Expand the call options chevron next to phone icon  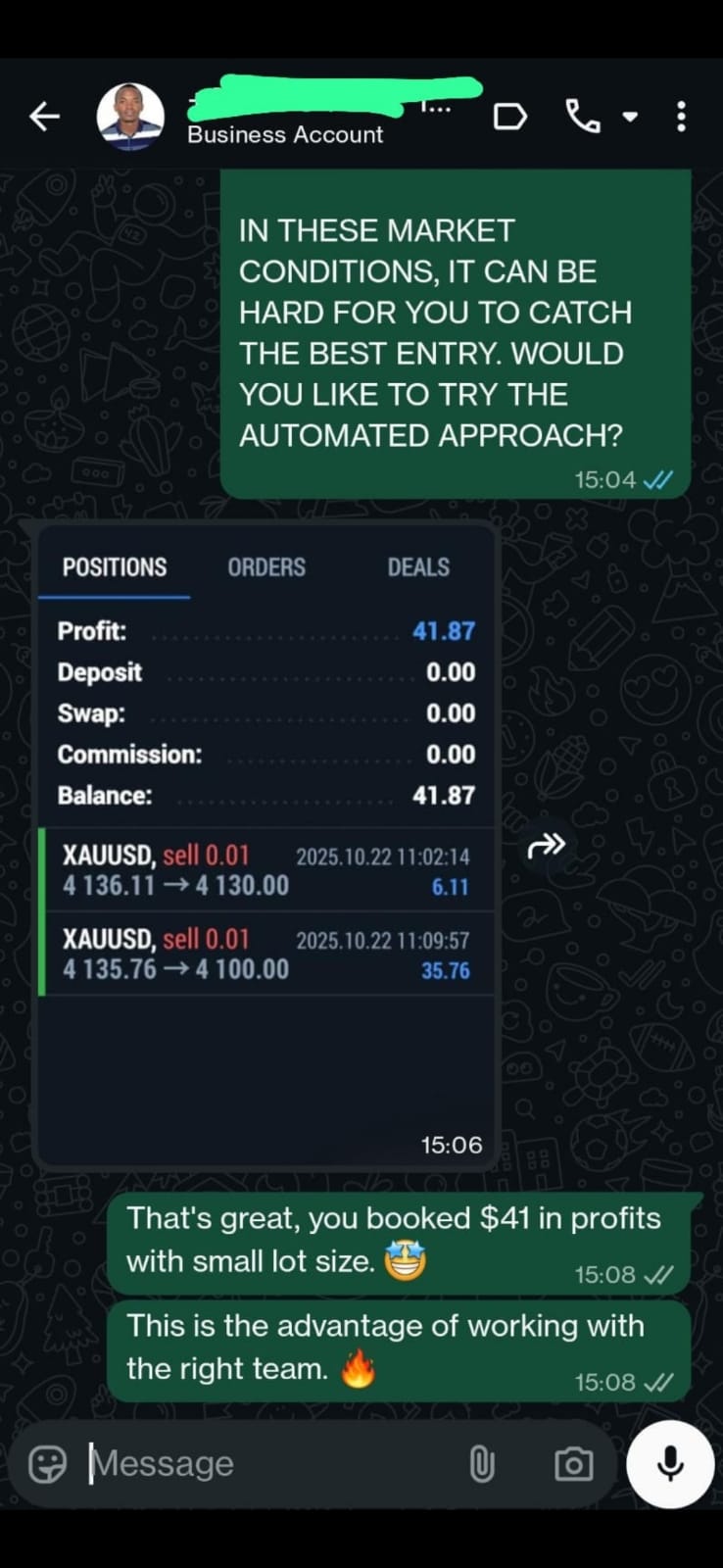pos(629,116)
